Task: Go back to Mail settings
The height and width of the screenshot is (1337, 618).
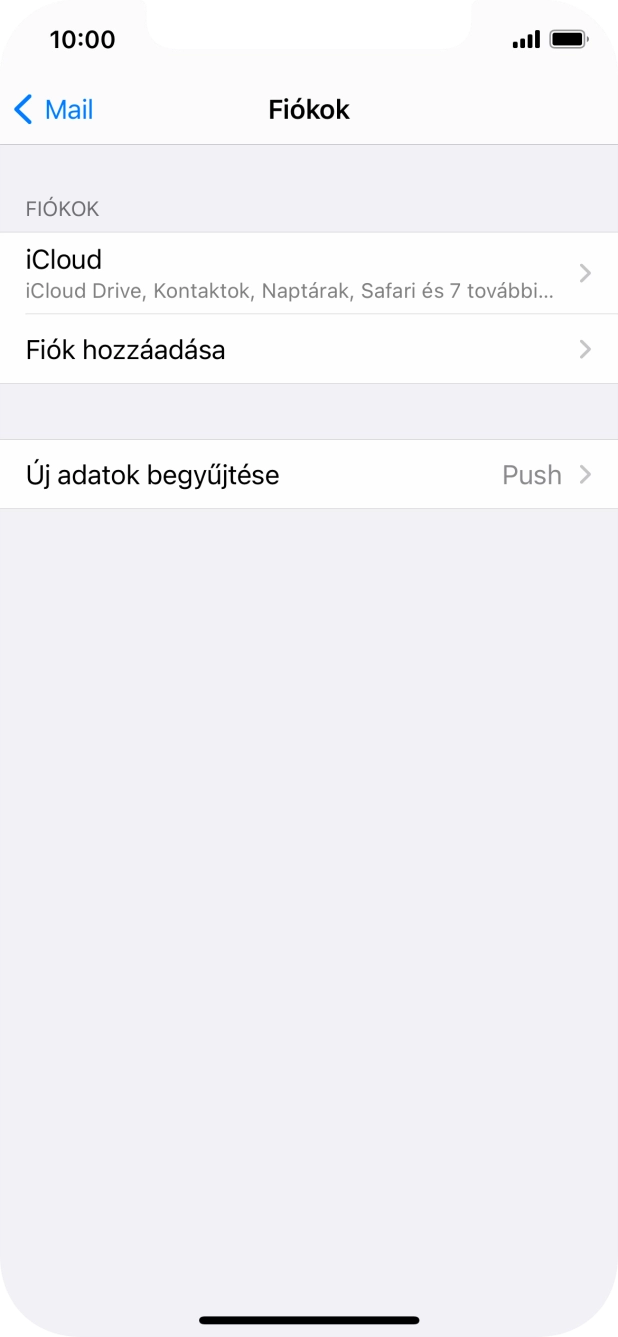Action: click(x=54, y=110)
